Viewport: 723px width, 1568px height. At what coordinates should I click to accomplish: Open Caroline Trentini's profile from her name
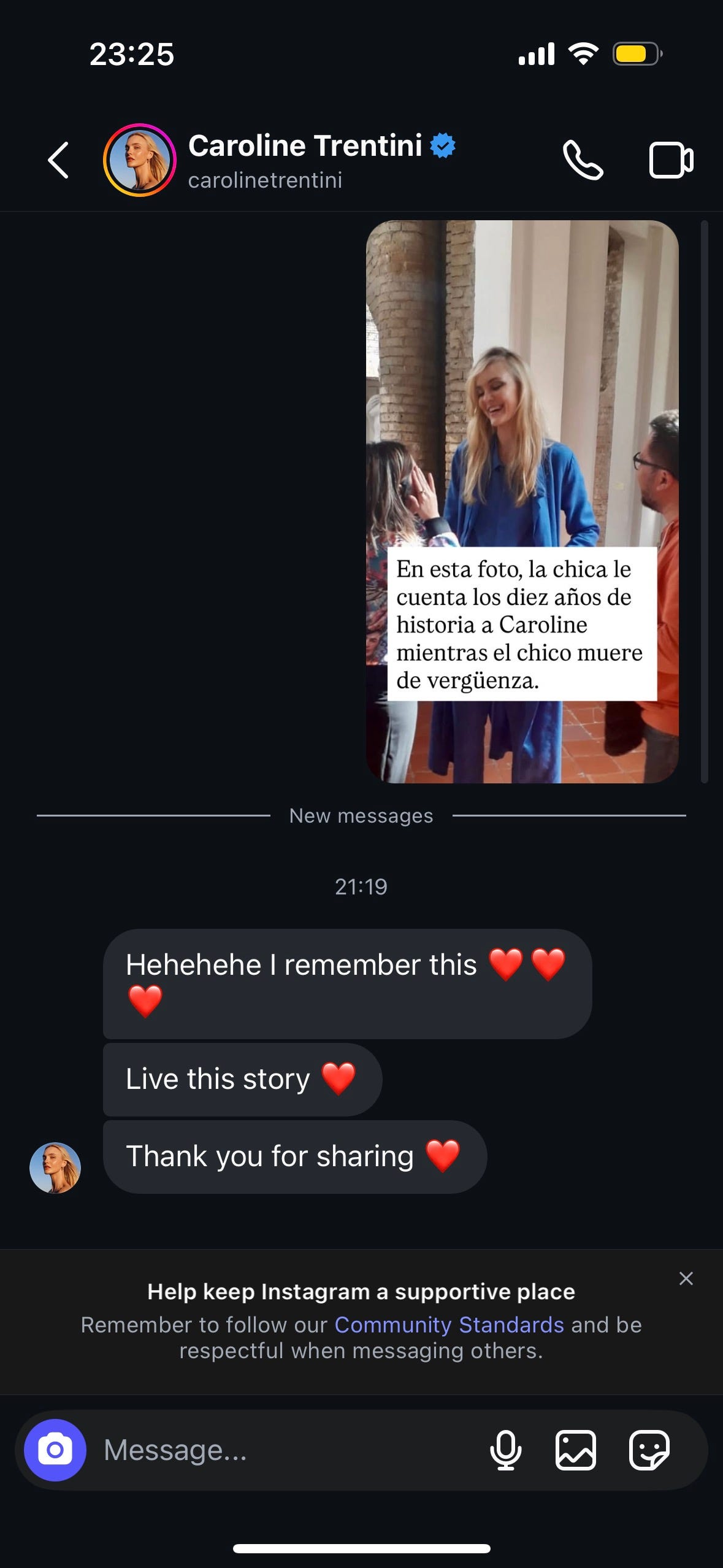pyautogui.click(x=305, y=147)
